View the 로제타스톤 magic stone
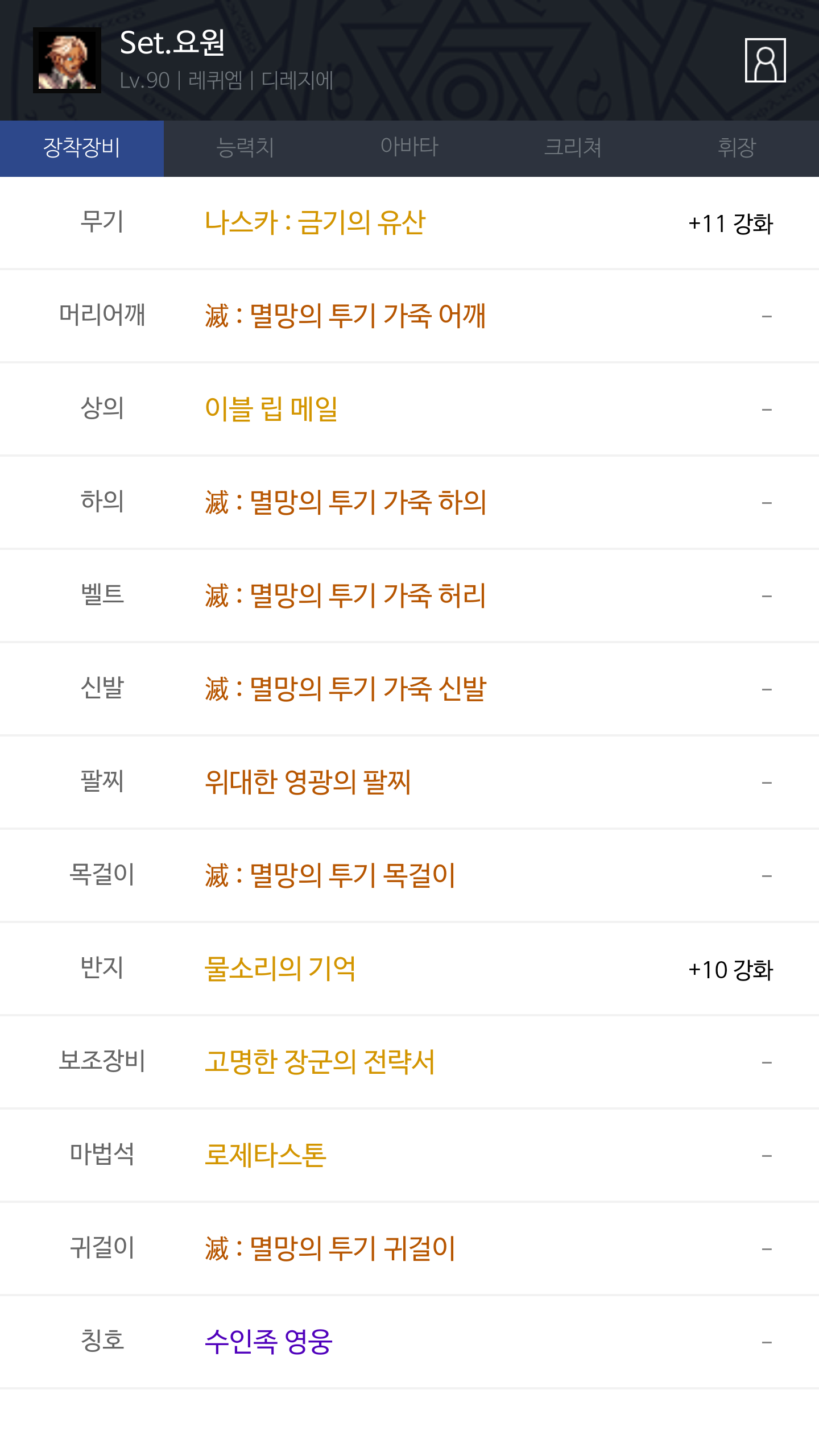This screenshot has height=1456, width=819. pos(266,1155)
